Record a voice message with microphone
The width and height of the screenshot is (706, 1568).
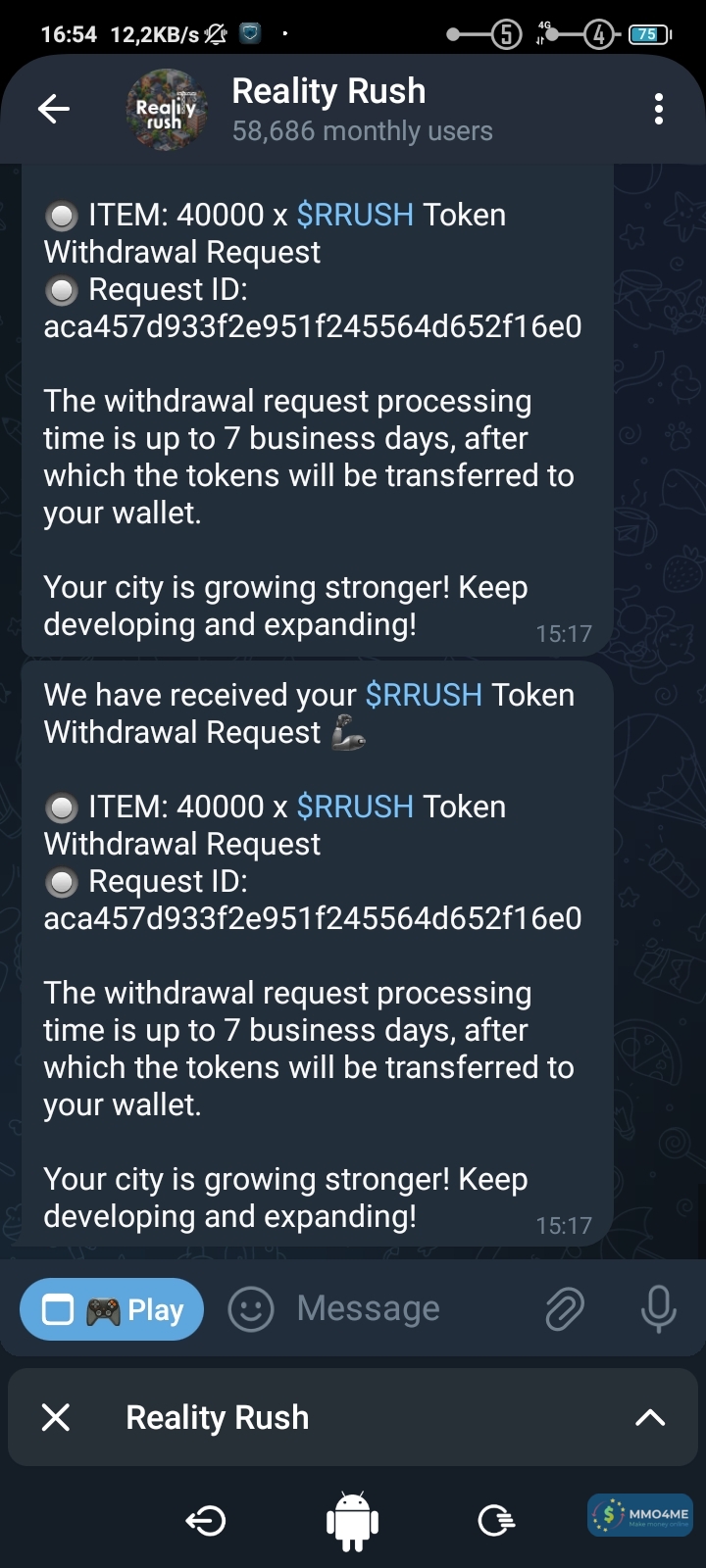click(658, 1309)
